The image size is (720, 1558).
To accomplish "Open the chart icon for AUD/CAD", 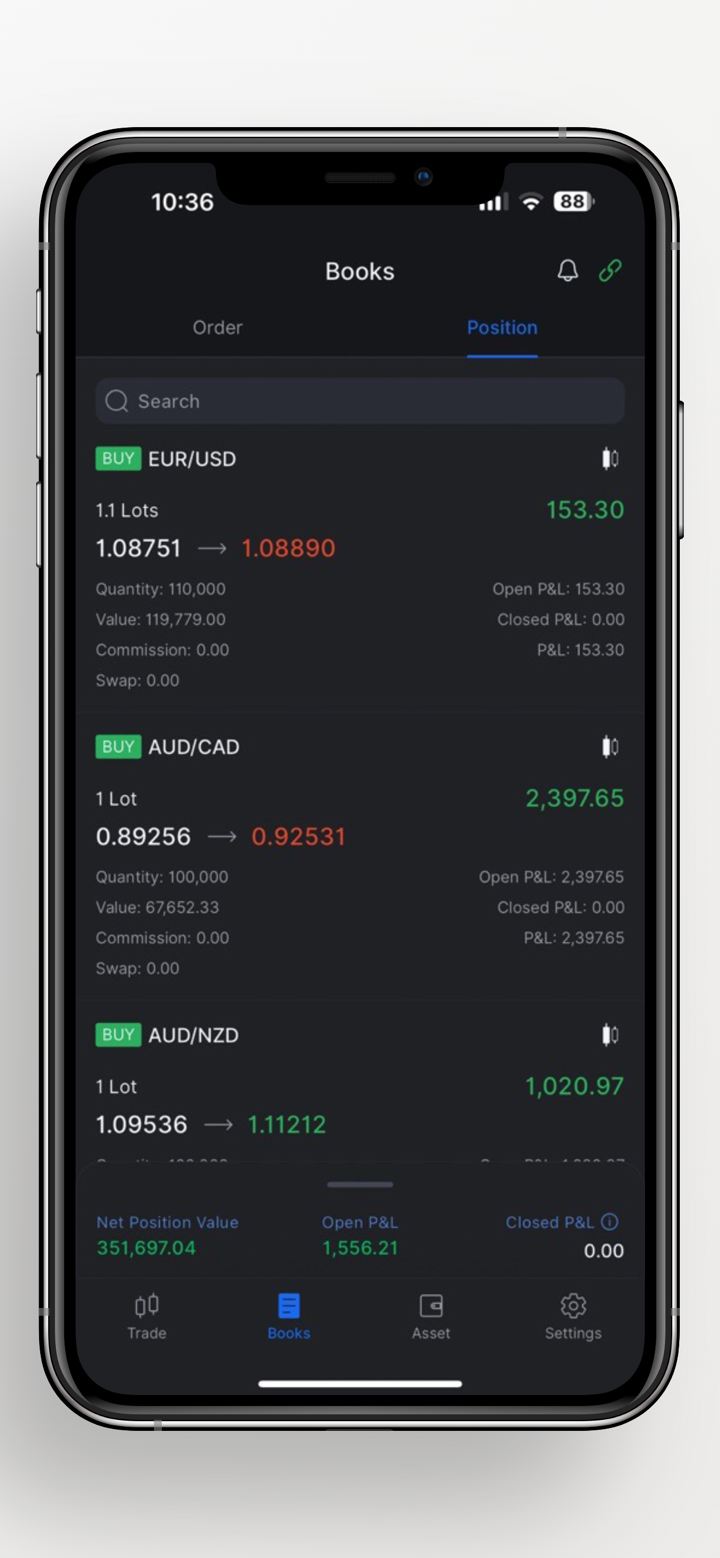I will pos(610,747).
